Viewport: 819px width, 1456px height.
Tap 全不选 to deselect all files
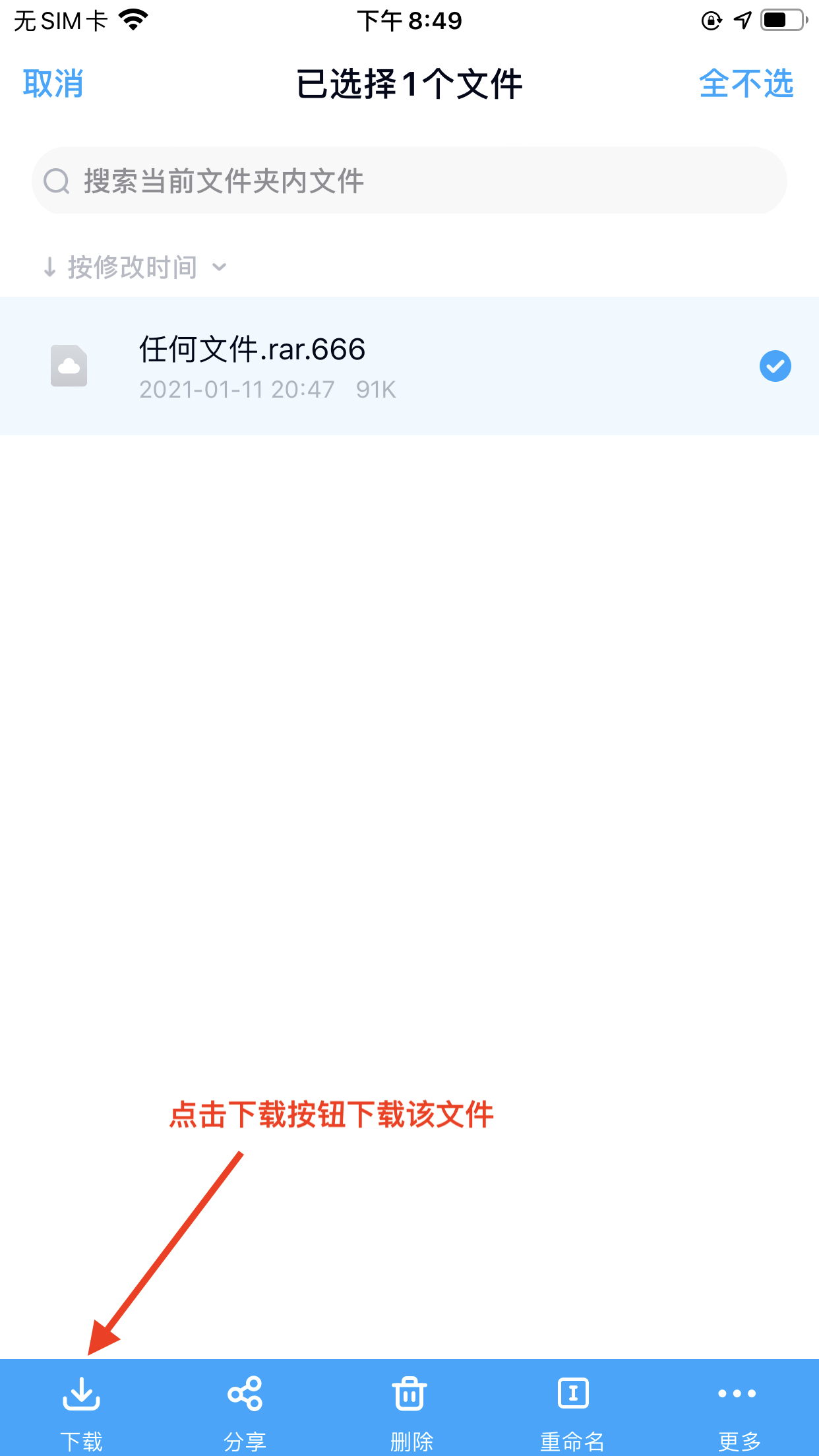click(x=746, y=84)
